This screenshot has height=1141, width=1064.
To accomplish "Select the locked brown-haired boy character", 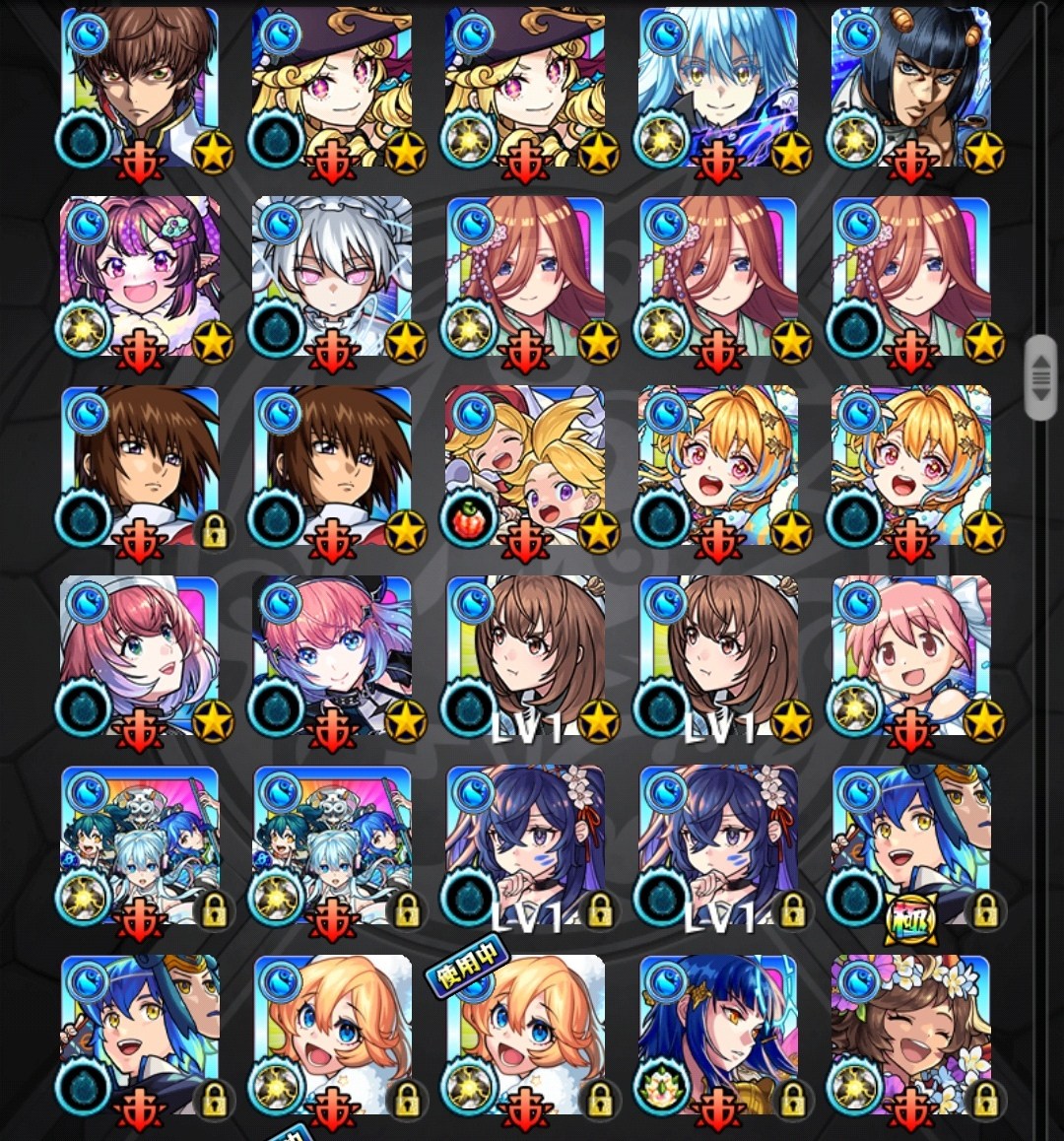I will (x=140, y=466).
